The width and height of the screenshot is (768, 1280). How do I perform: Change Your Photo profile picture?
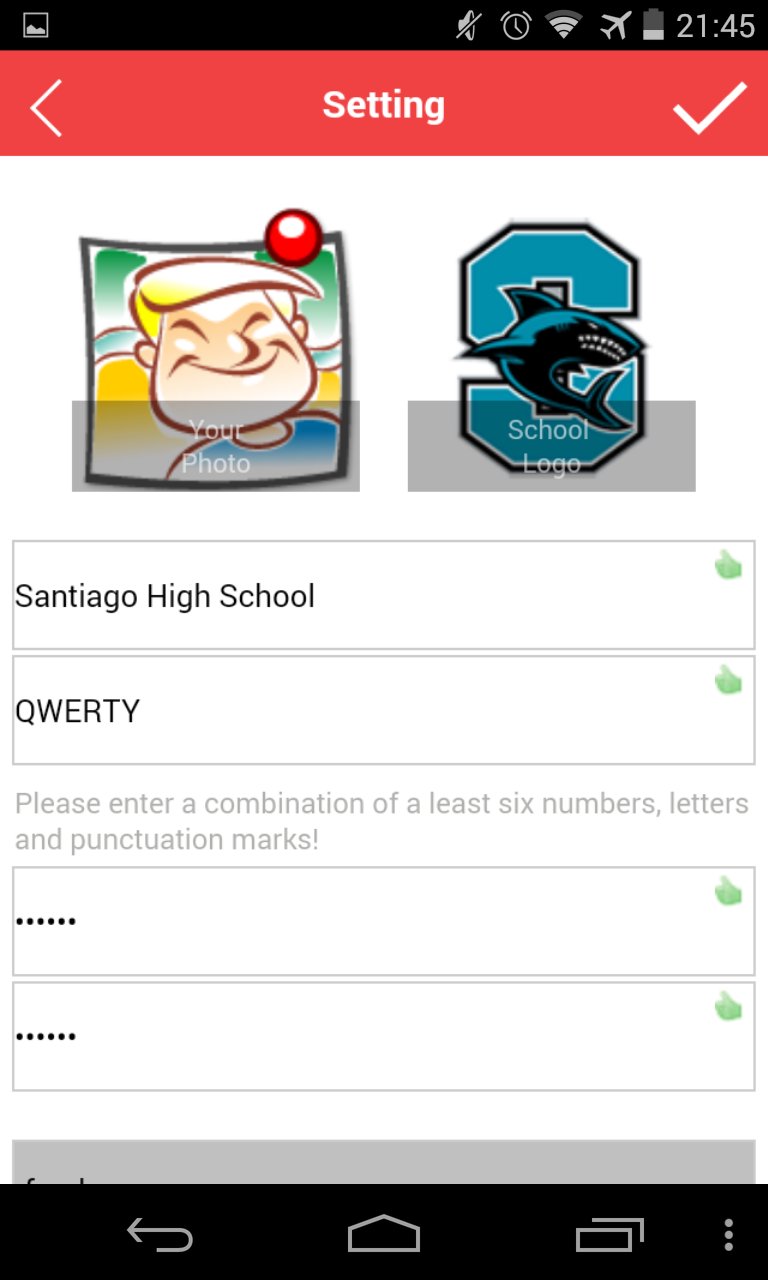pos(214,350)
